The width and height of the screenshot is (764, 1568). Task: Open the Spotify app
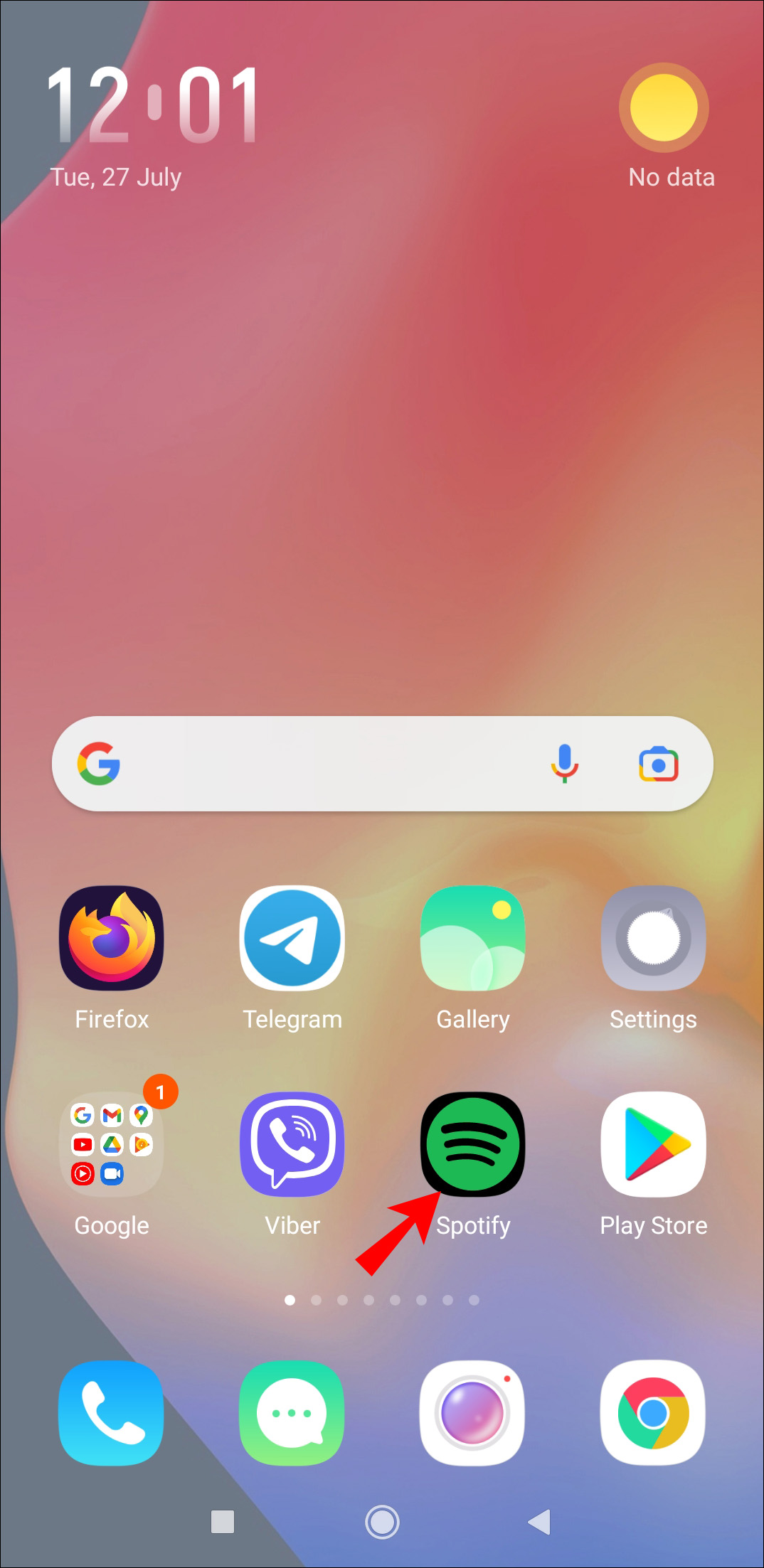(x=472, y=1144)
